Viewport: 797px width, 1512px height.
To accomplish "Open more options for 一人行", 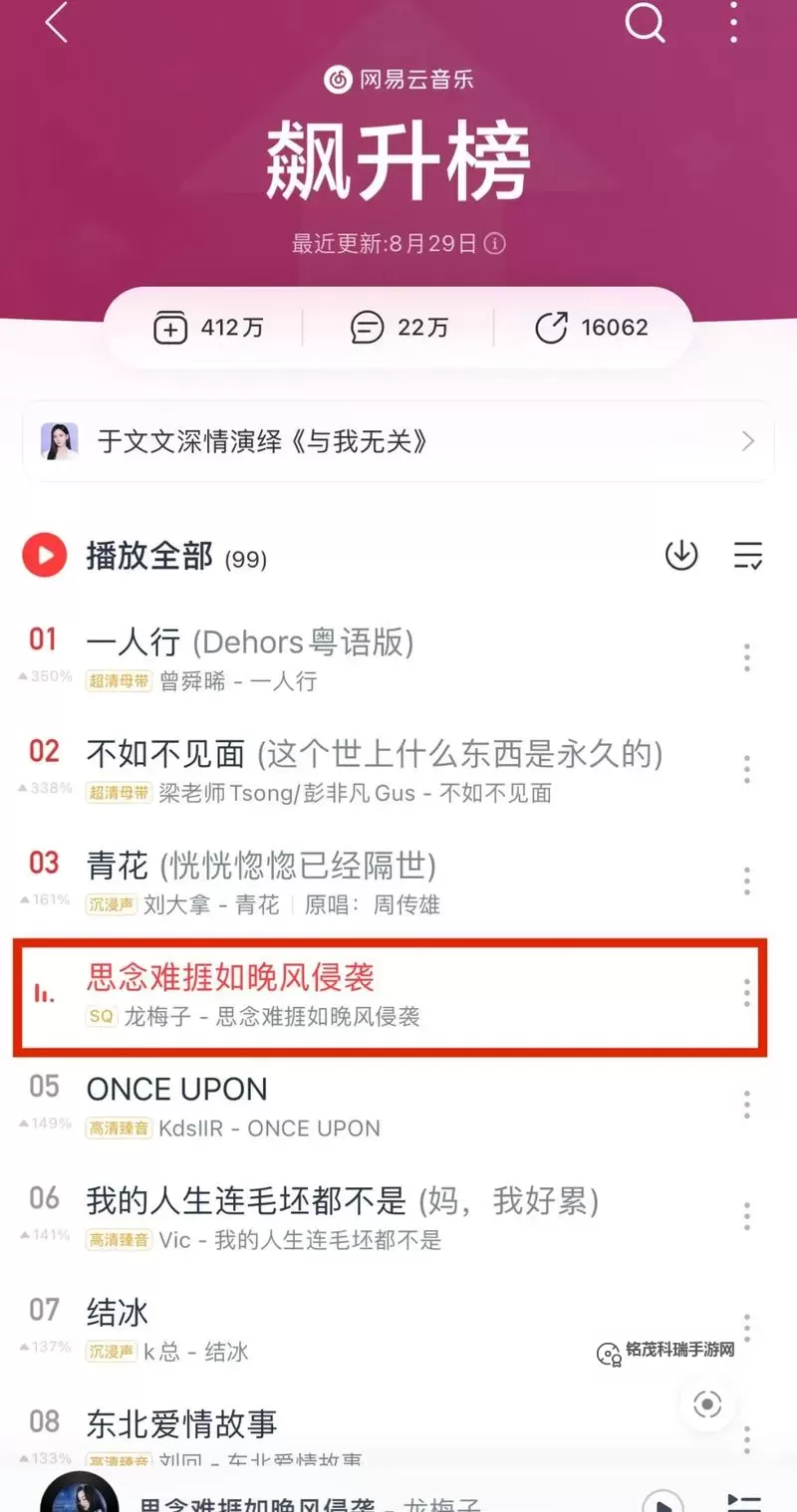I will 746,656.
